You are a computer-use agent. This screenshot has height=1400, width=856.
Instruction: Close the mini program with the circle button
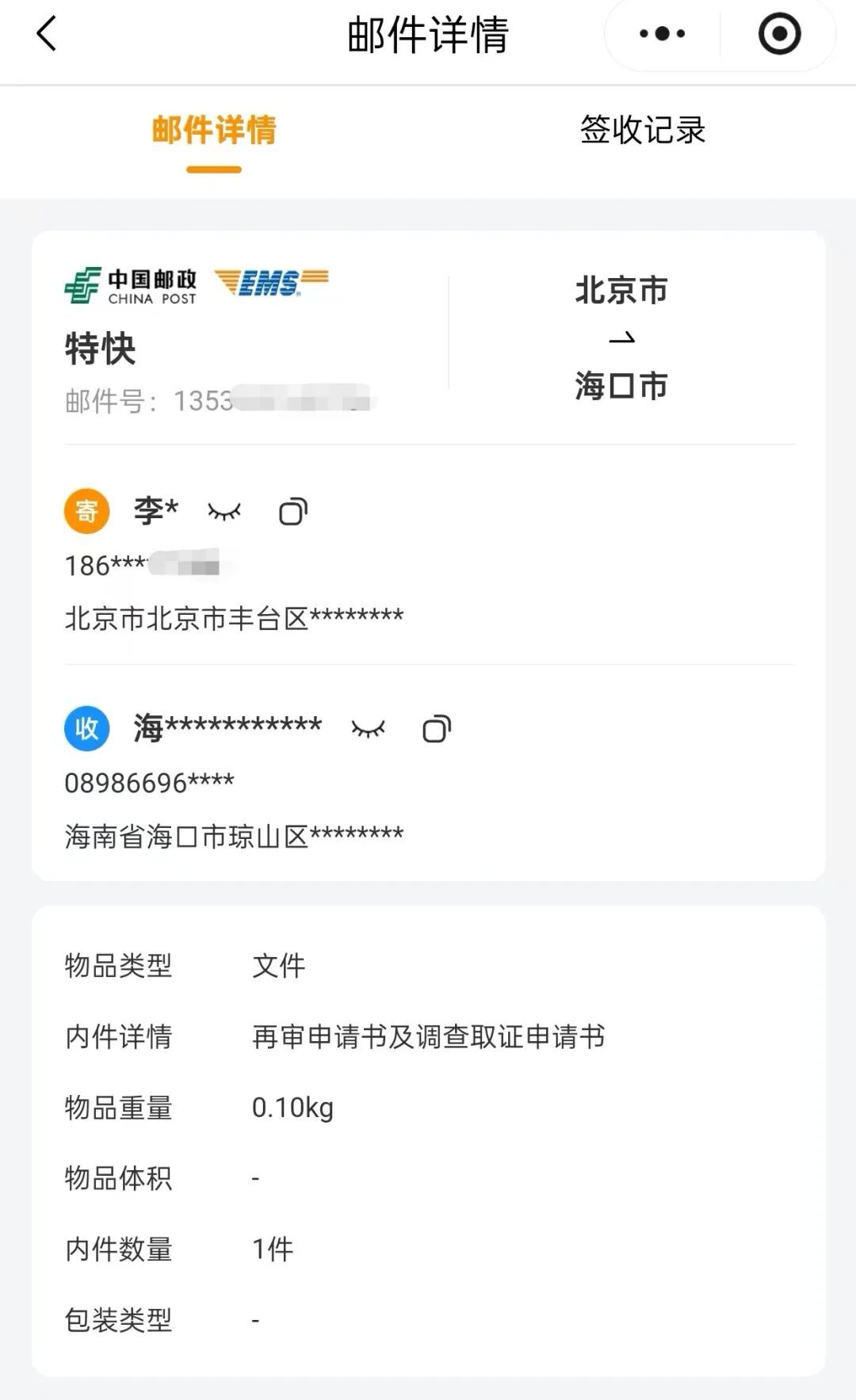(x=779, y=34)
